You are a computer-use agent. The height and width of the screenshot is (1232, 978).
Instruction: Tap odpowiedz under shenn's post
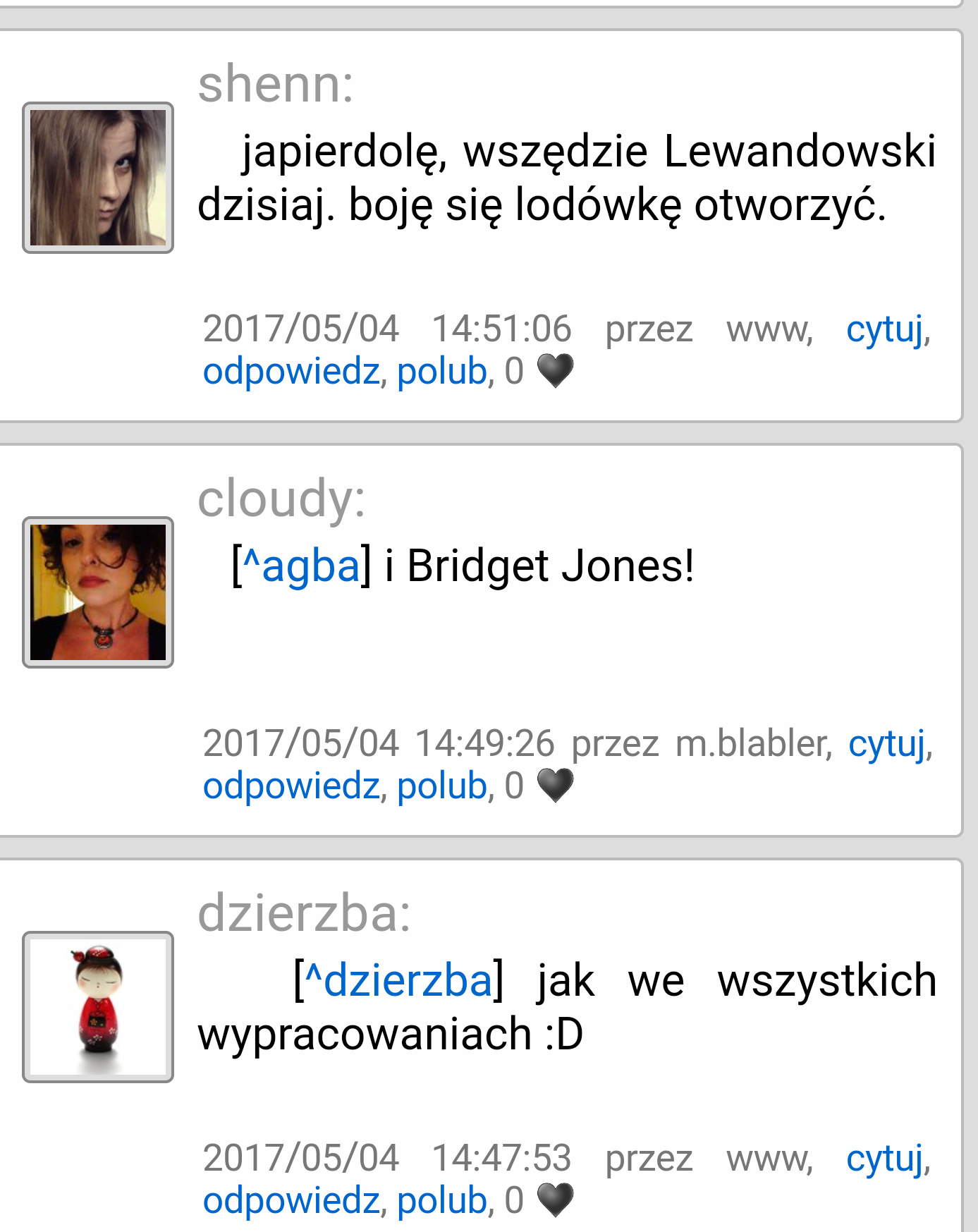coord(291,372)
